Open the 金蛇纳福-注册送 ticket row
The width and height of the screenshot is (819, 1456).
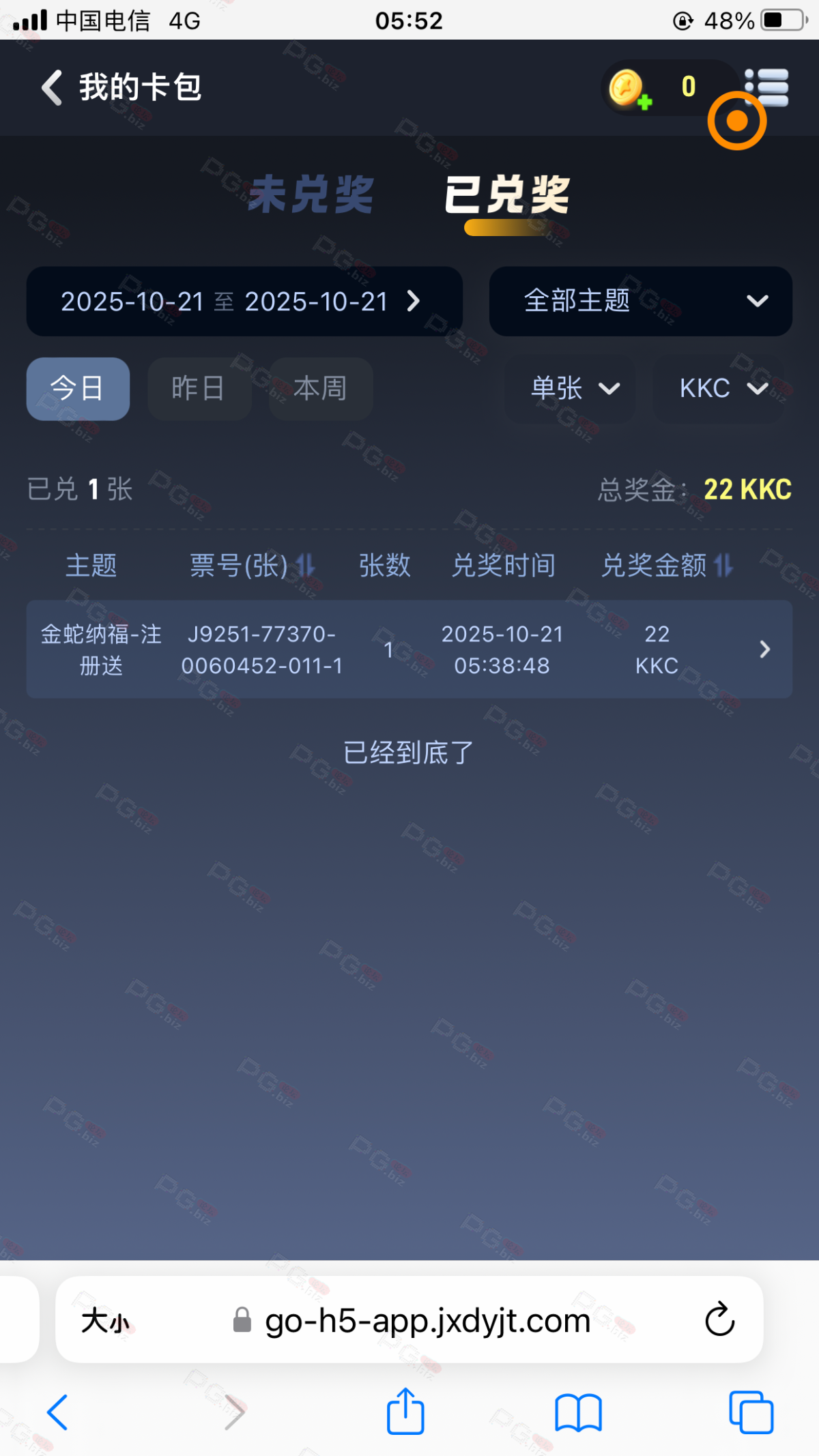[x=409, y=650]
